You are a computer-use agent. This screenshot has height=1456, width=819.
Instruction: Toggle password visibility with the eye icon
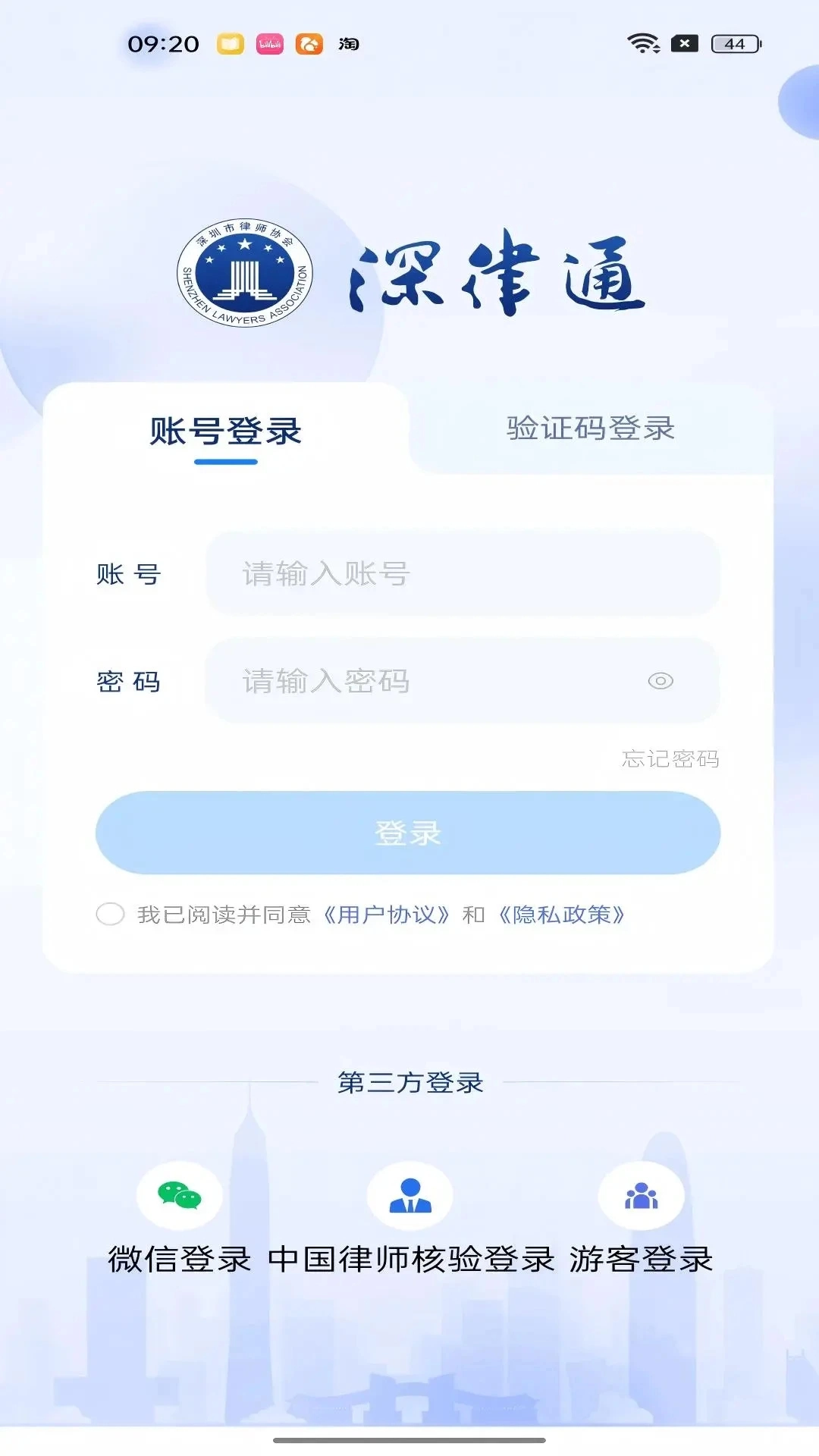pos(661,682)
